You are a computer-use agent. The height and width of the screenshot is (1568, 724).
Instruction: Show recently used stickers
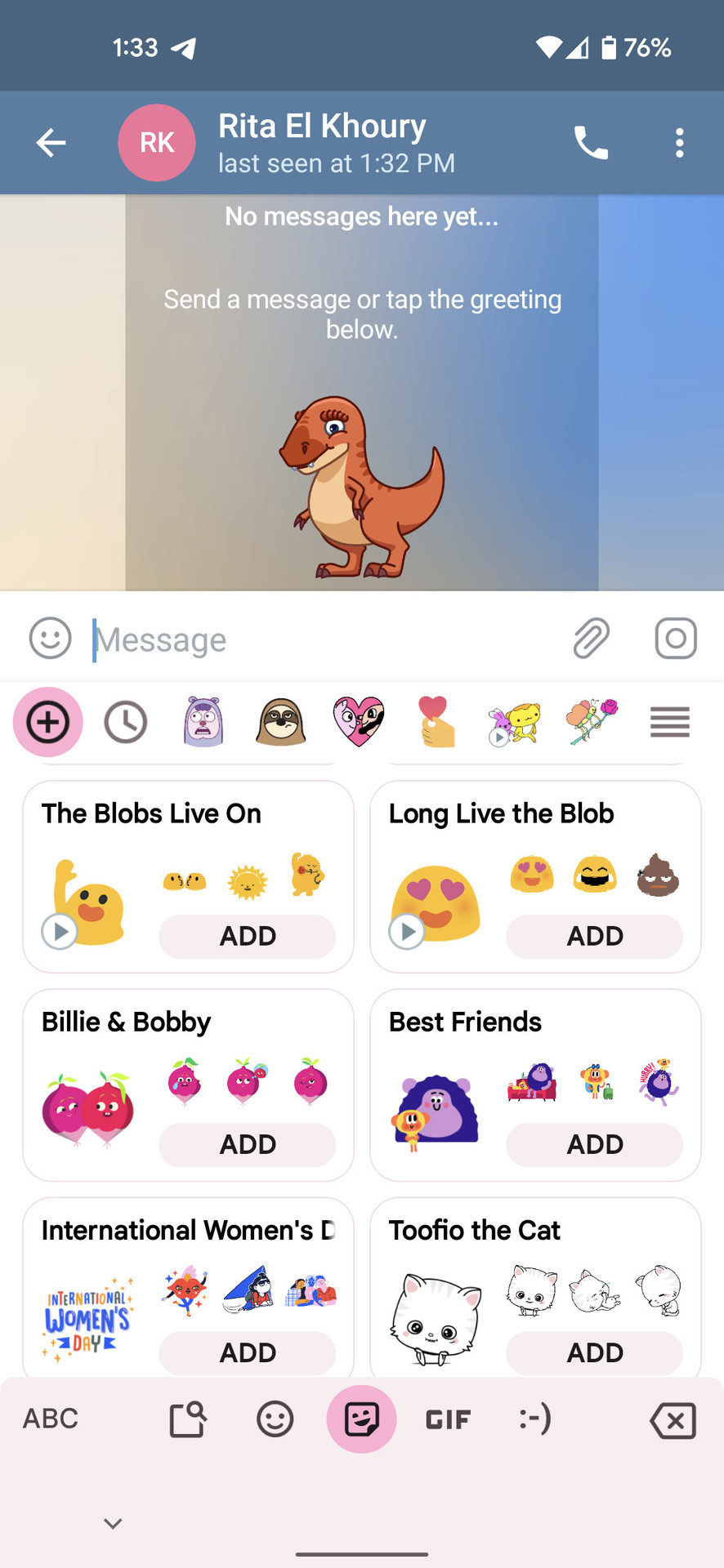point(125,722)
